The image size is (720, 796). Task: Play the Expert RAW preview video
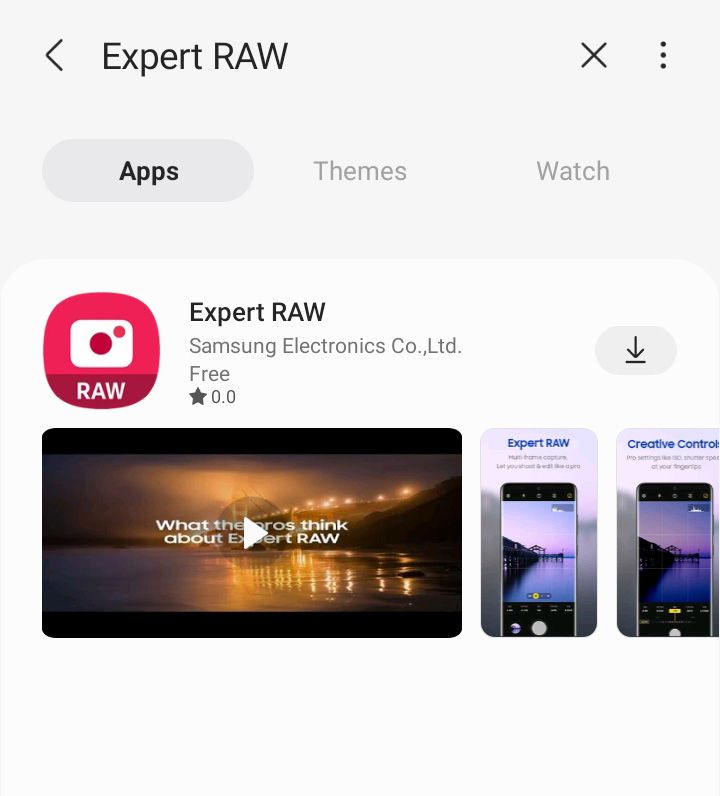click(252, 533)
